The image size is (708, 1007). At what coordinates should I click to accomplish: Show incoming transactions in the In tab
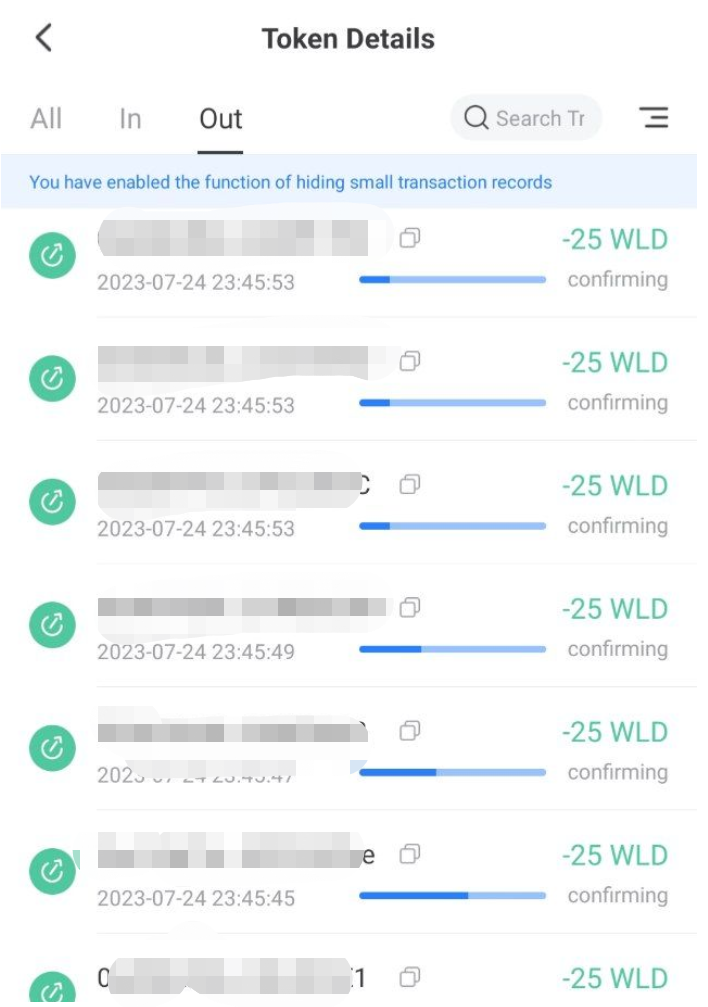130,119
